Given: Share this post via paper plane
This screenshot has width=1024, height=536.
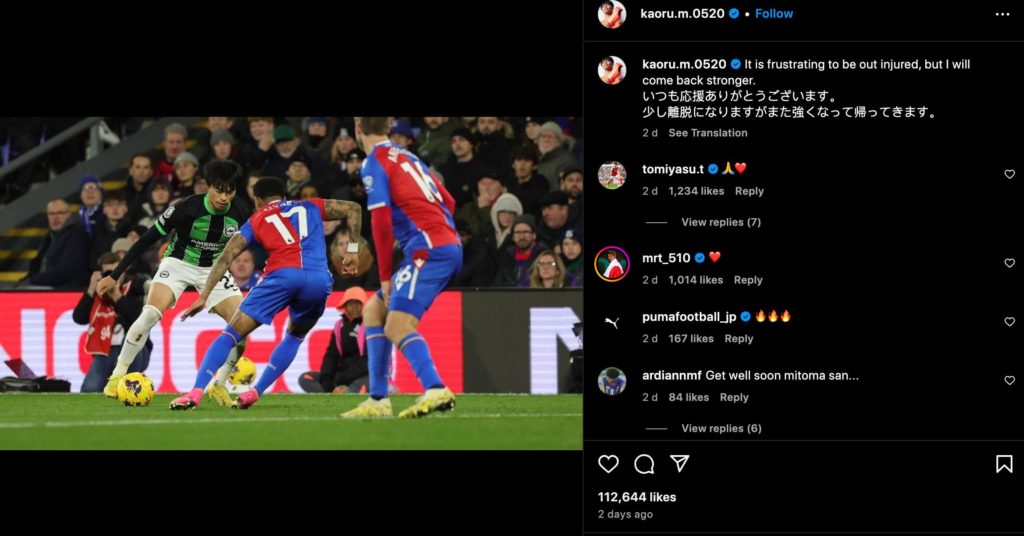Looking at the screenshot, I should tap(680, 464).
